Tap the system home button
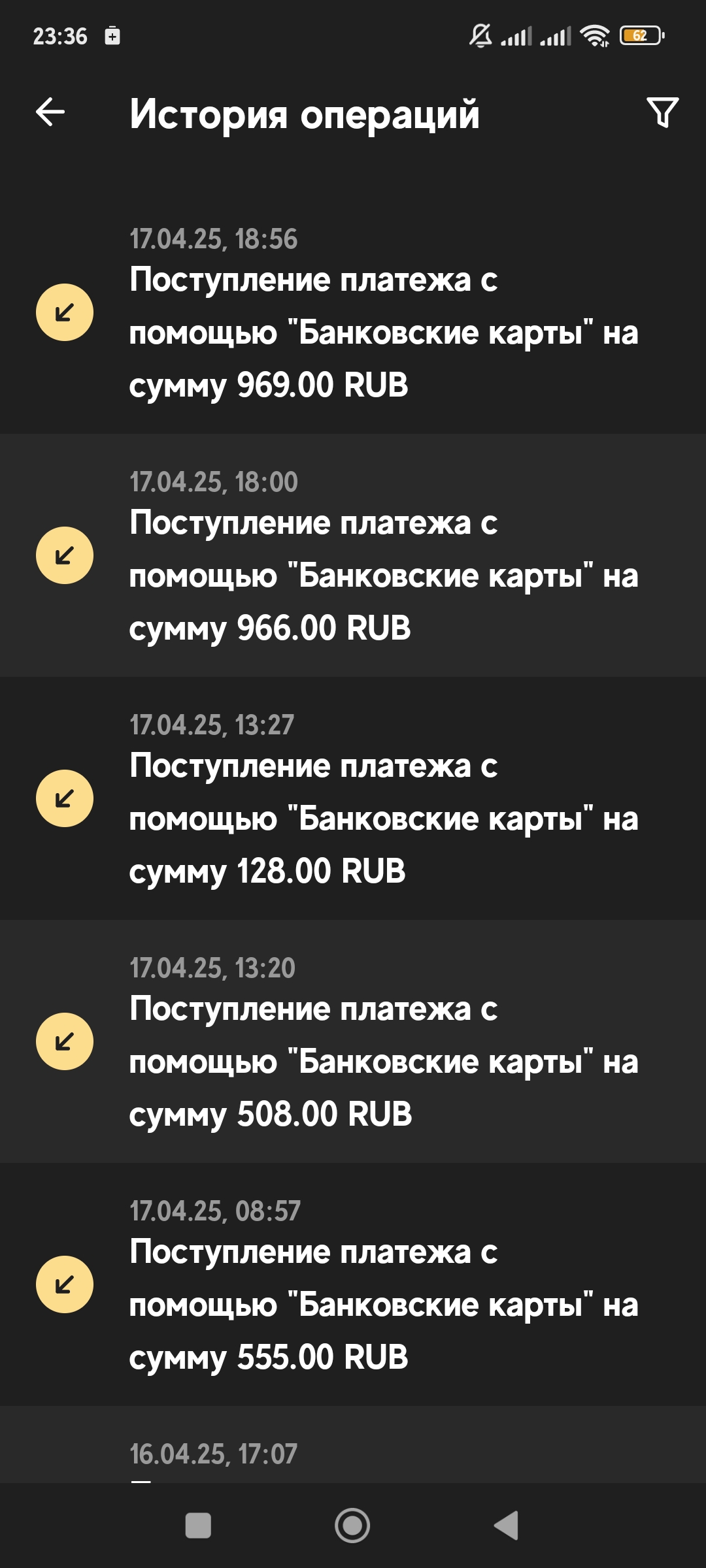The image size is (706, 1568). pos(352,1526)
